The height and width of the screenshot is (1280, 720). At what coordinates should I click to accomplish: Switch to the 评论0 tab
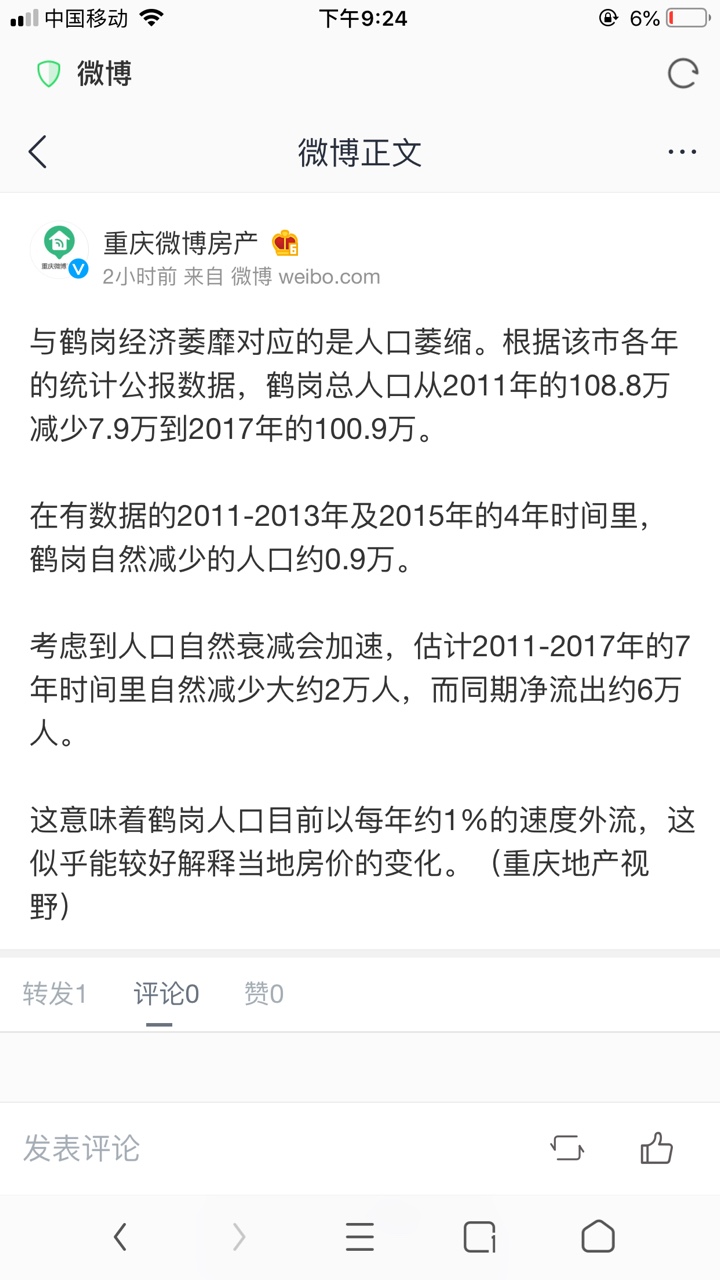click(166, 993)
